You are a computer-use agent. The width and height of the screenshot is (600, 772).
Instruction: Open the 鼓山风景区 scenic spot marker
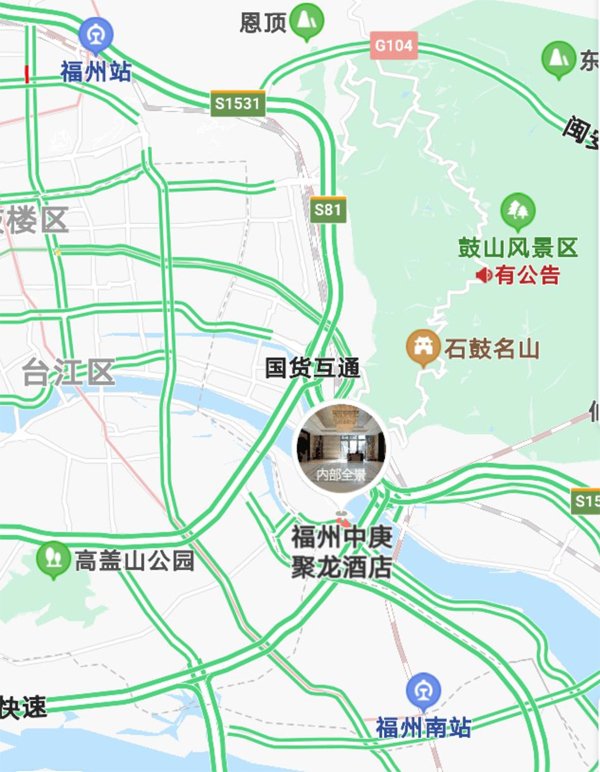coord(517,211)
